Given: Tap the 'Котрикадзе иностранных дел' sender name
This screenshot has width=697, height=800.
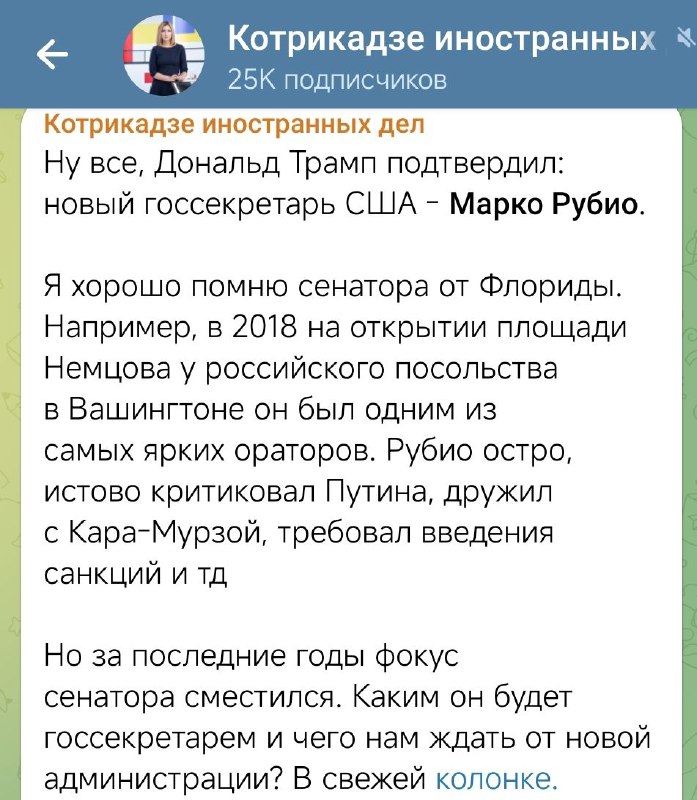Looking at the screenshot, I should pyautogui.click(x=235, y=124).
